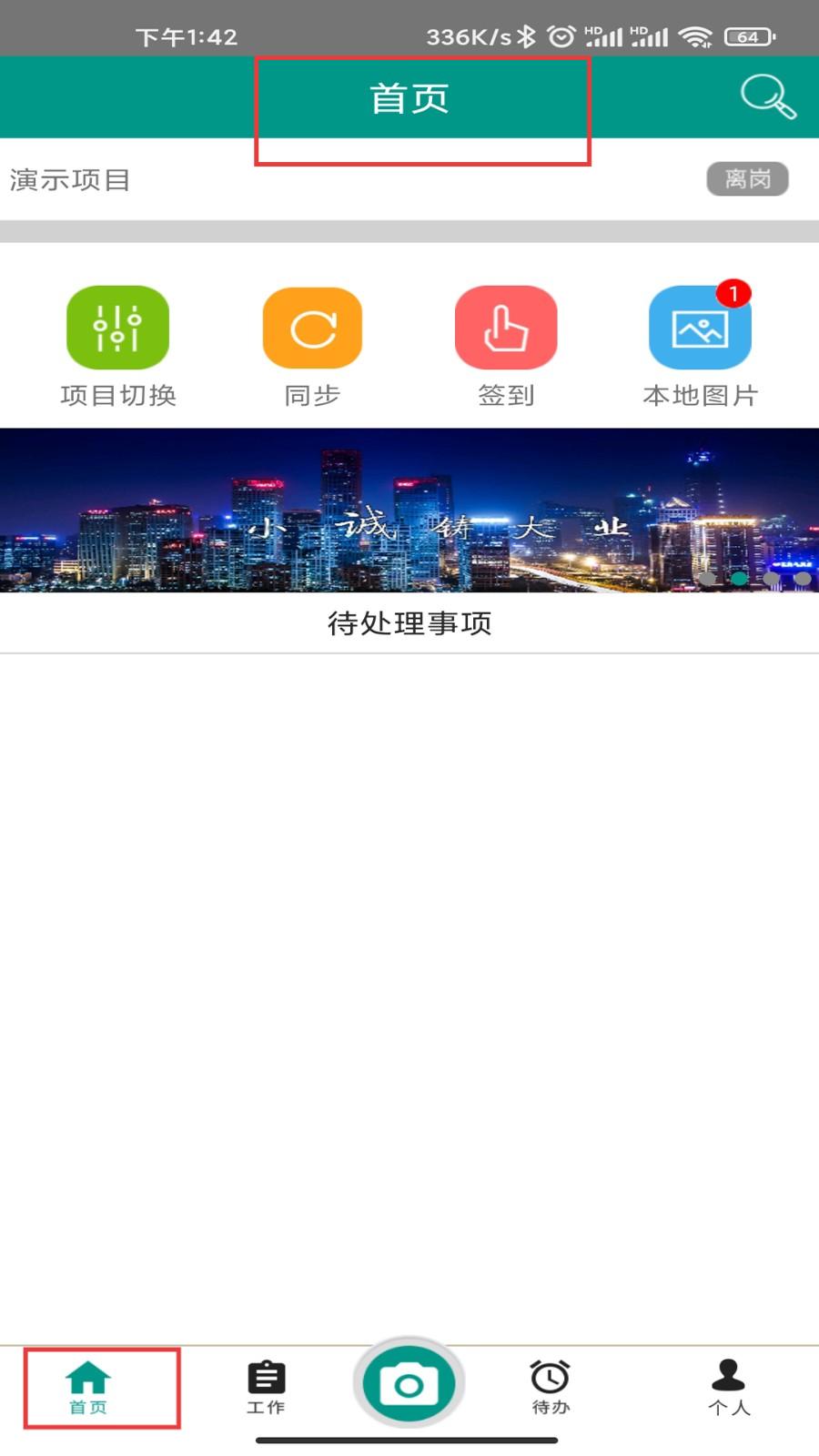Open the 签到 check-in feature
The height and width of the screenshot is (1456, 819).
[x=506, y=346]
